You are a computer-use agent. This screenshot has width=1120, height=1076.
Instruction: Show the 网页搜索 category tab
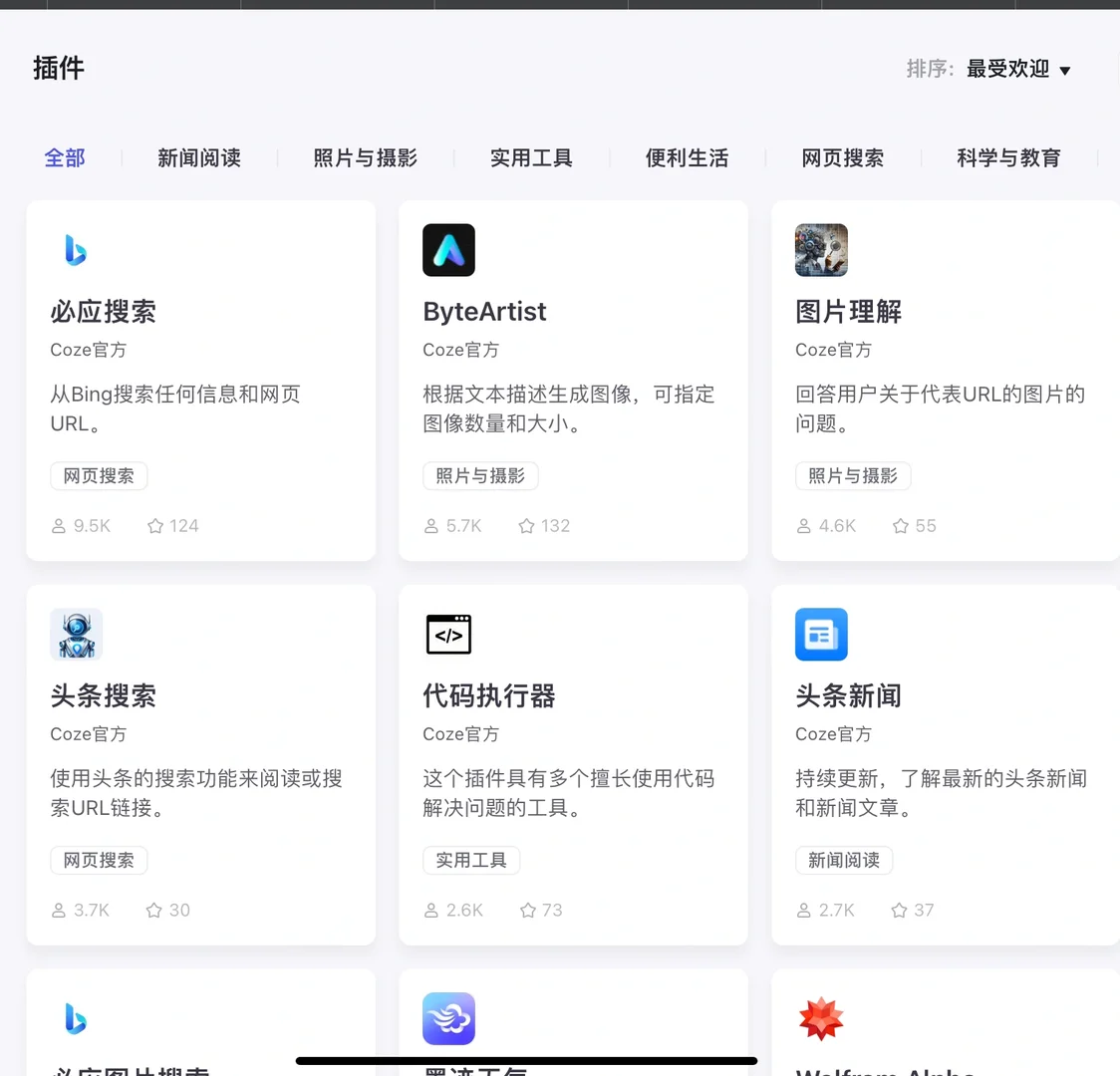click(x=843, y=157)
